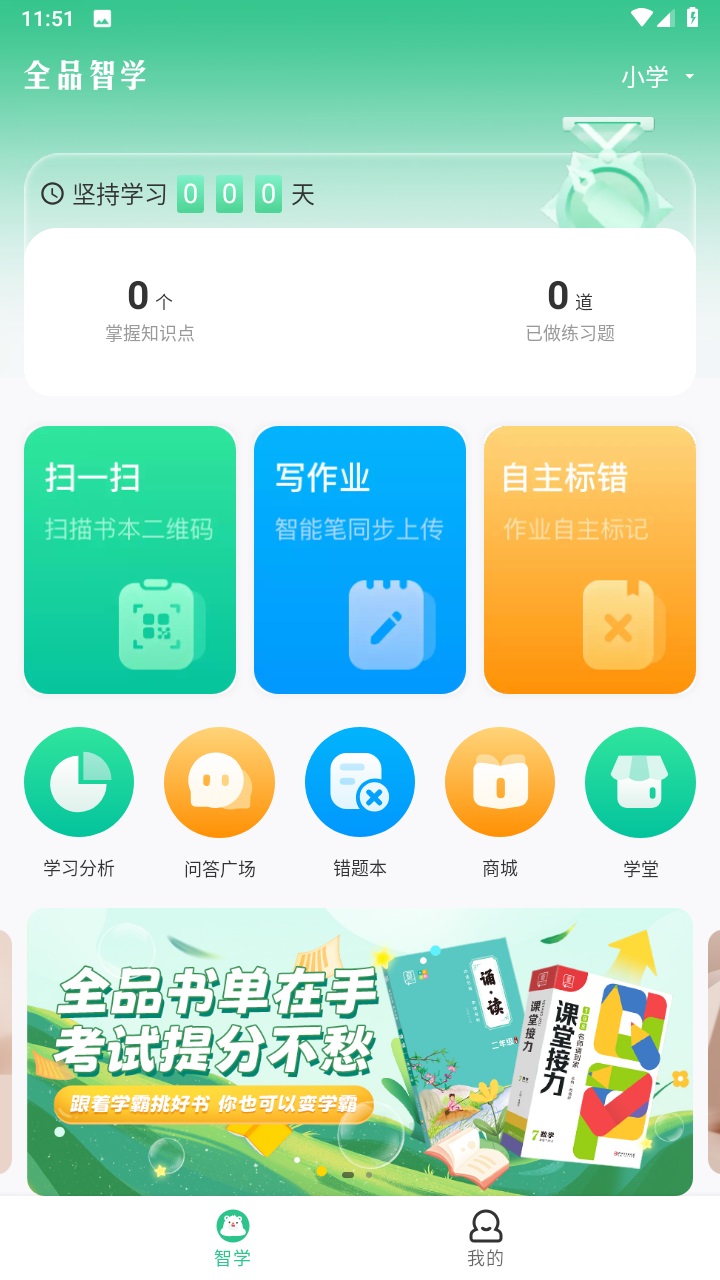
Task: Open the 小学 grade level dropdown
Action: (x=657, y=77)
